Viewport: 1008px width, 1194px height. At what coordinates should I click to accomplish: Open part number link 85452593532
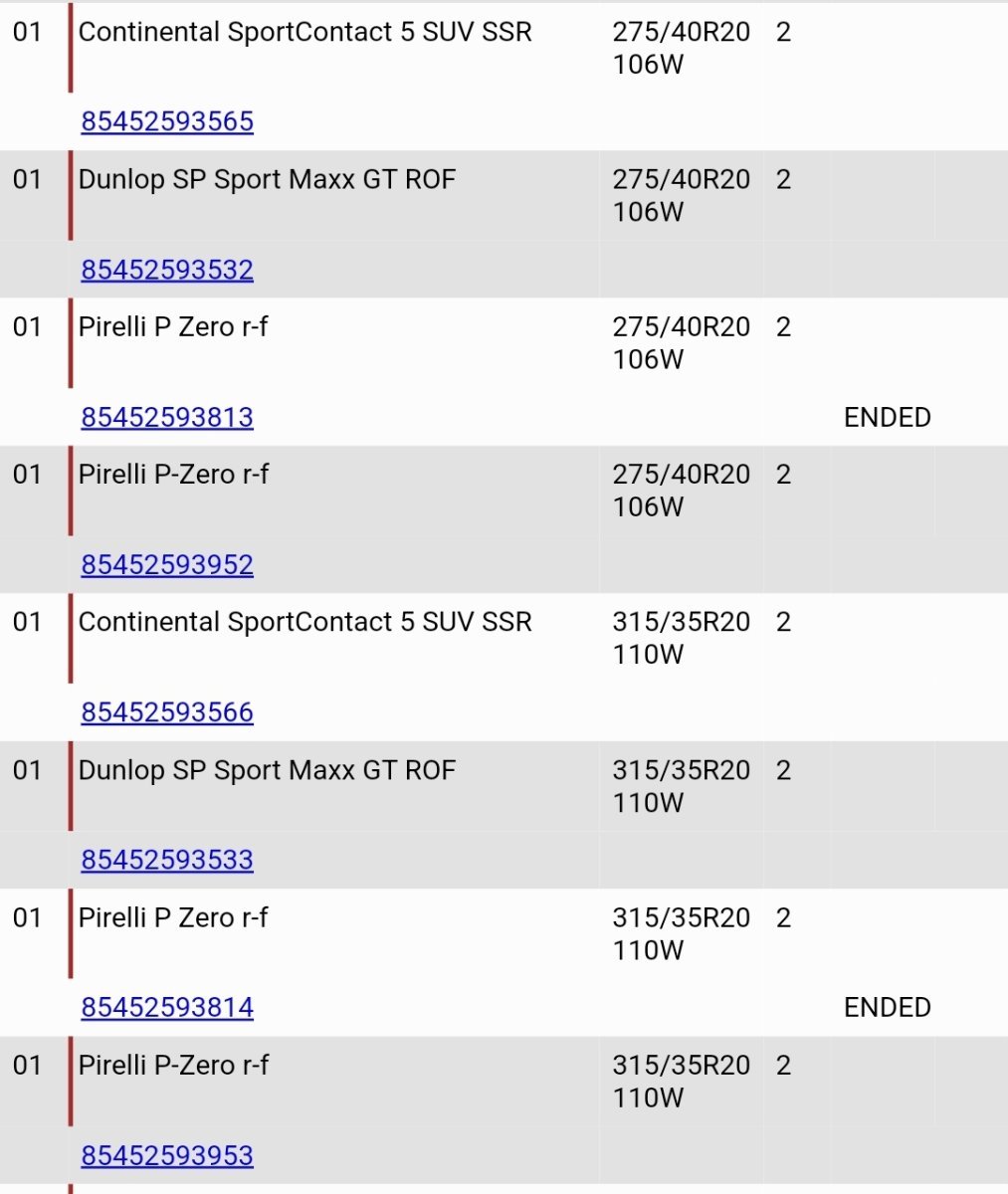[167, 270]
